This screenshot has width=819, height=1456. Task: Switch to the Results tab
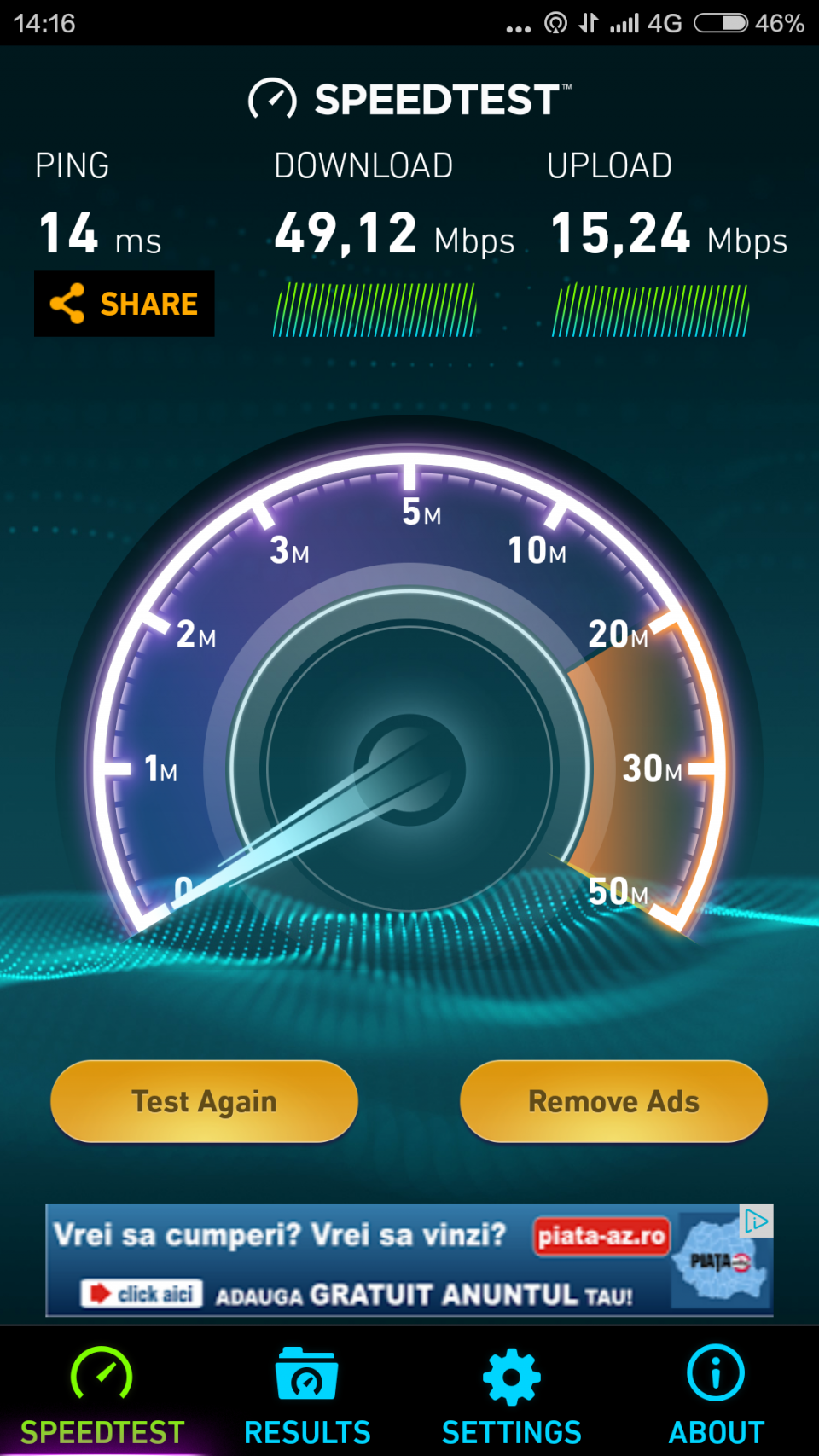(x=306, y=1399)
